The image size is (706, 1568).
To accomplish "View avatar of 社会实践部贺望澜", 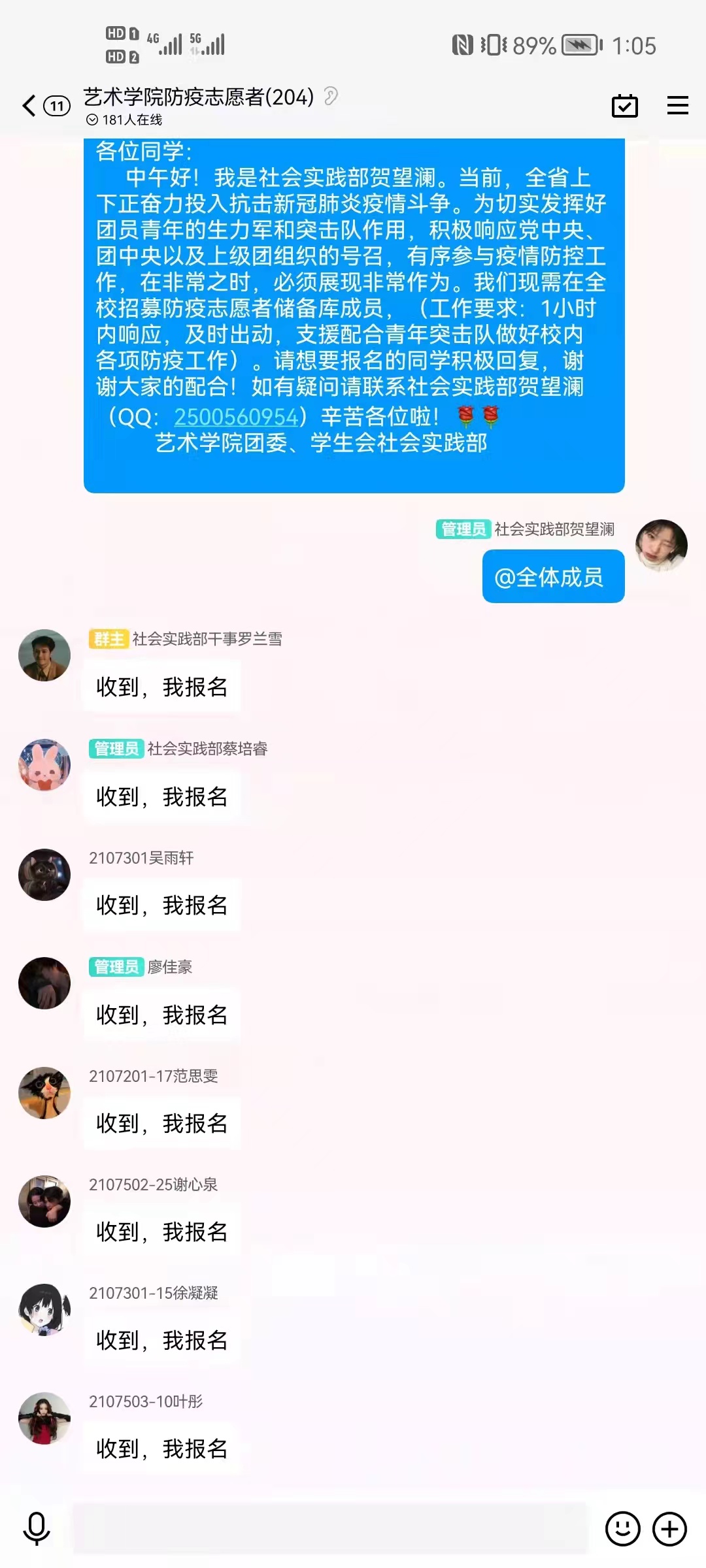I will [x=661, y=546].
